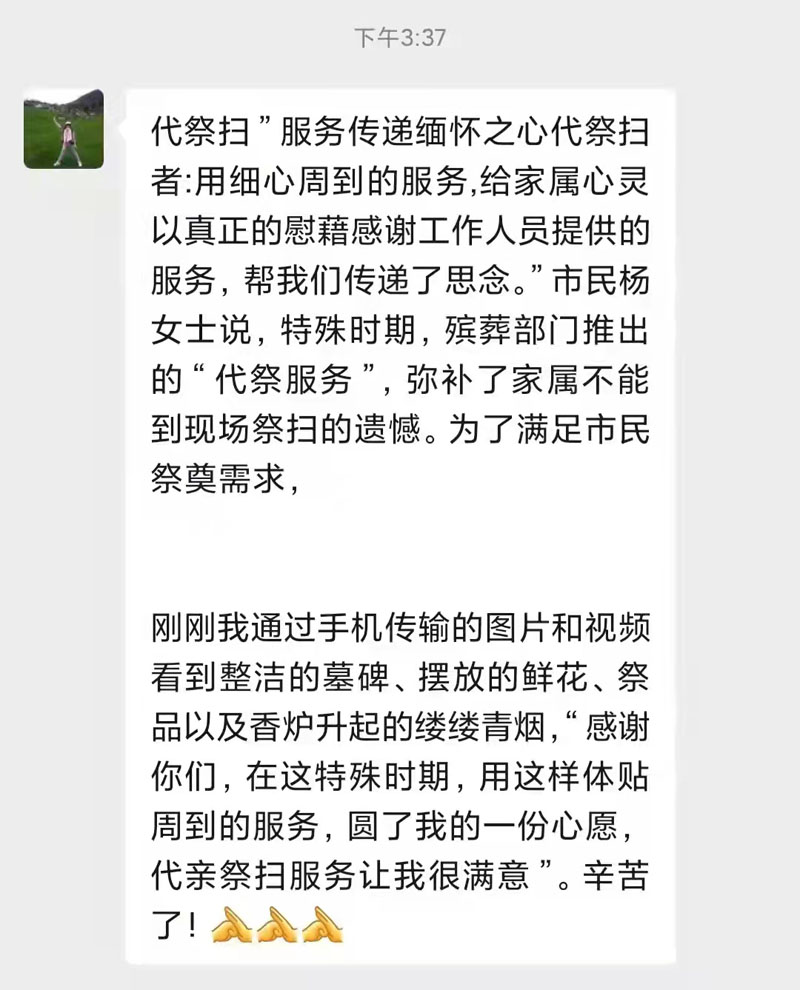Open the sender's profile avatar
This screenshot has width=800, height=990.
(64, 128)
